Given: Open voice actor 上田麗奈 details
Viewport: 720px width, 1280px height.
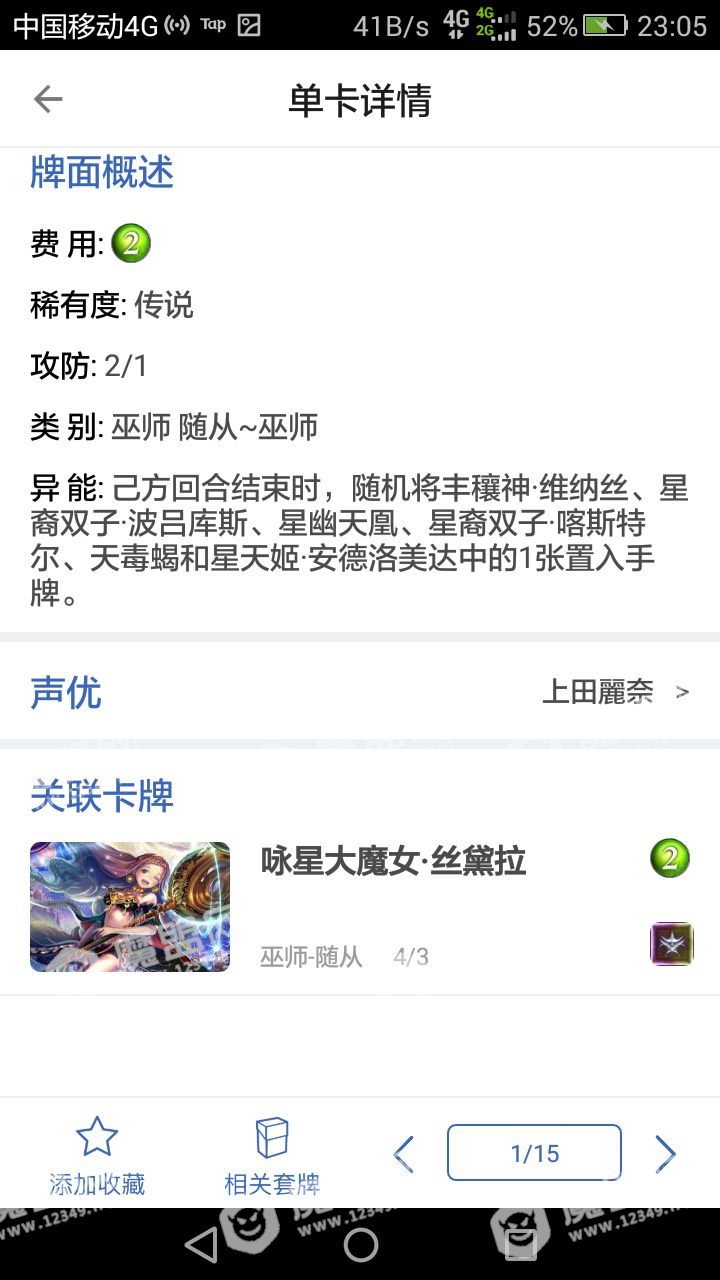Looking at the screenshot, I should coord(614,691).
